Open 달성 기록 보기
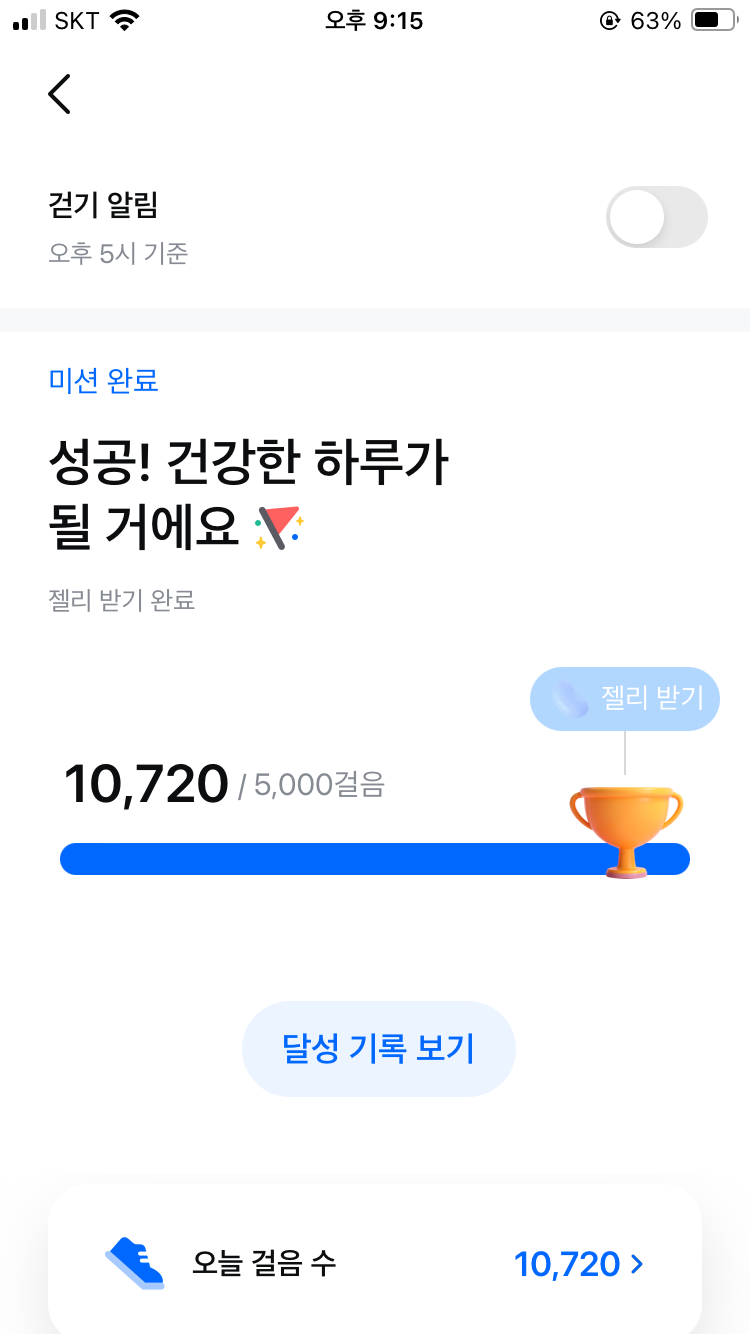The image size is (750, 1334). point(378,1049)
